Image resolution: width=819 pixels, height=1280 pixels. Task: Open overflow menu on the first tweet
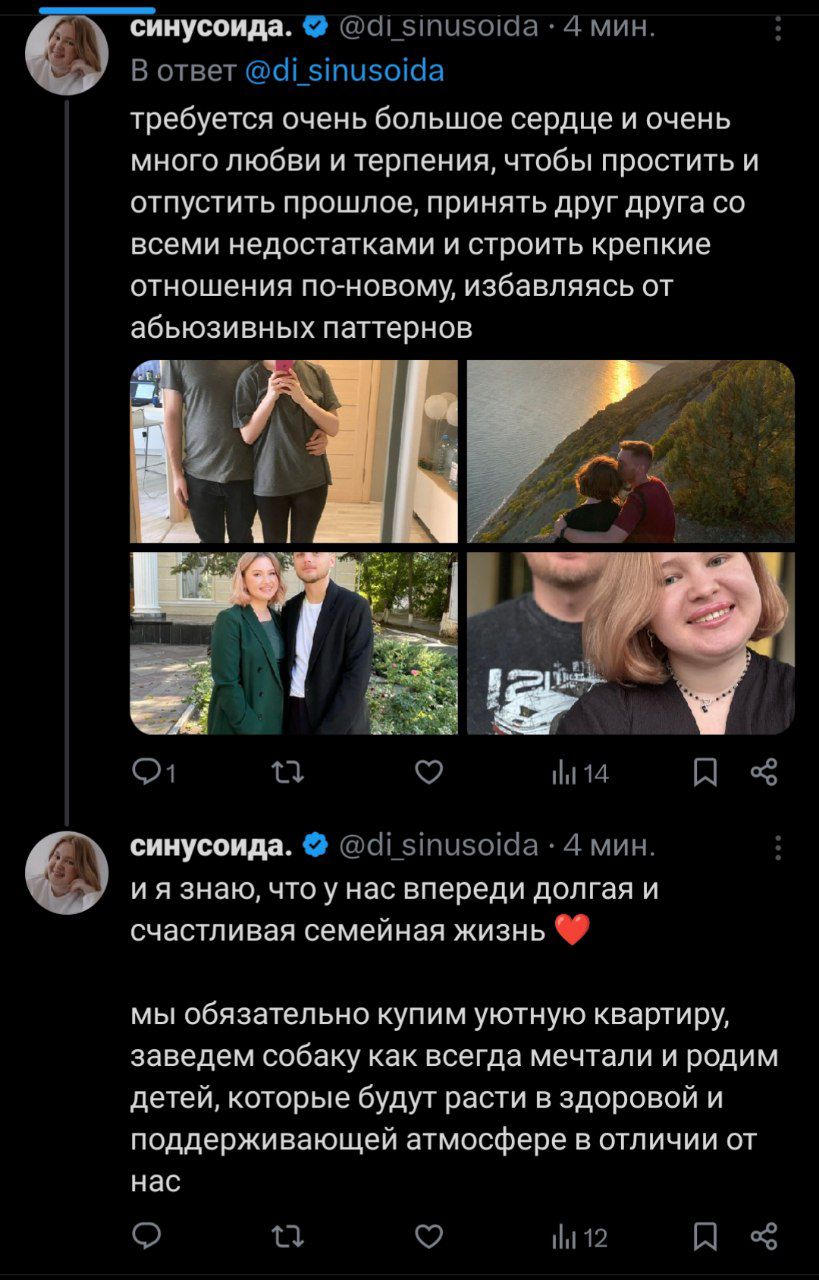pyautogui.click(x=778, y=29)
